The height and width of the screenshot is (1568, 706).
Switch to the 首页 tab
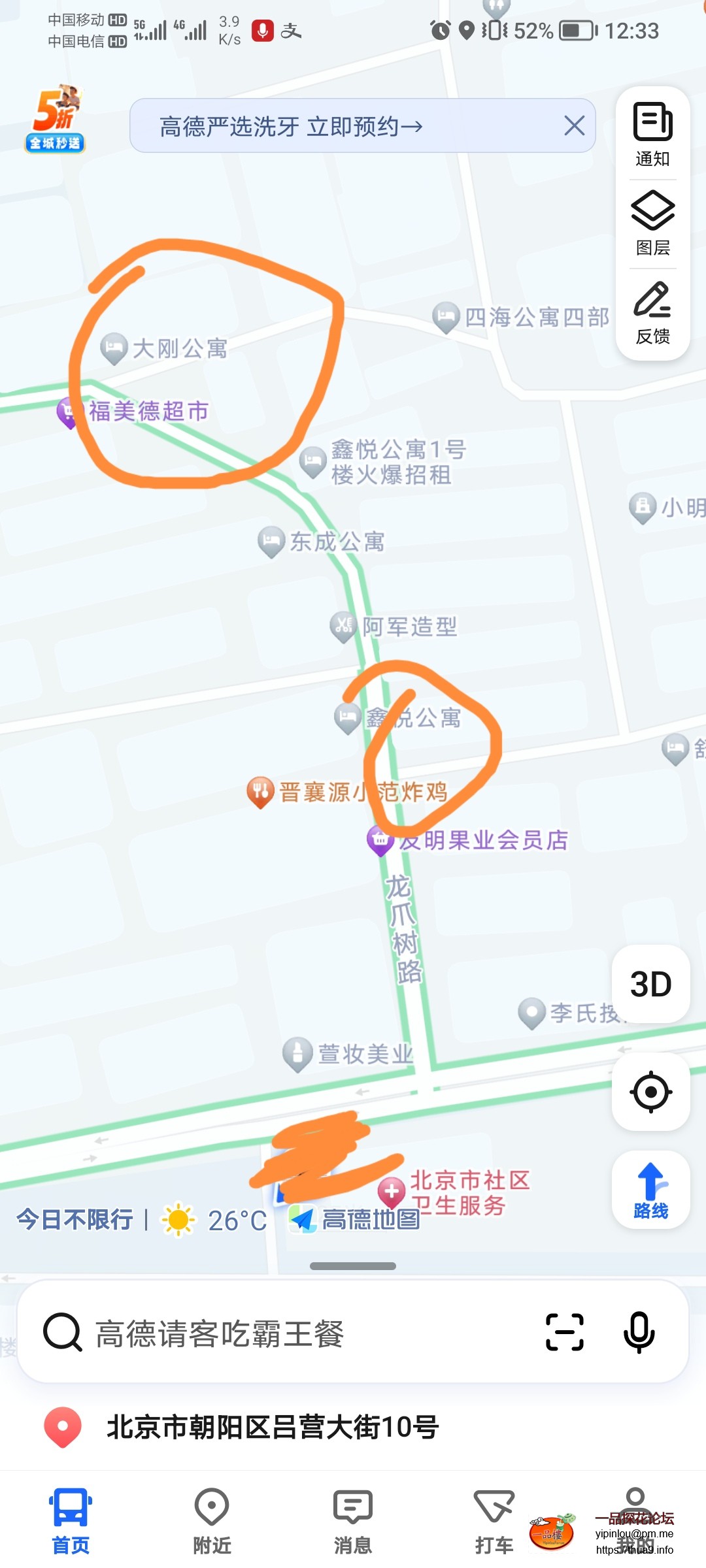click(71, 1520)
